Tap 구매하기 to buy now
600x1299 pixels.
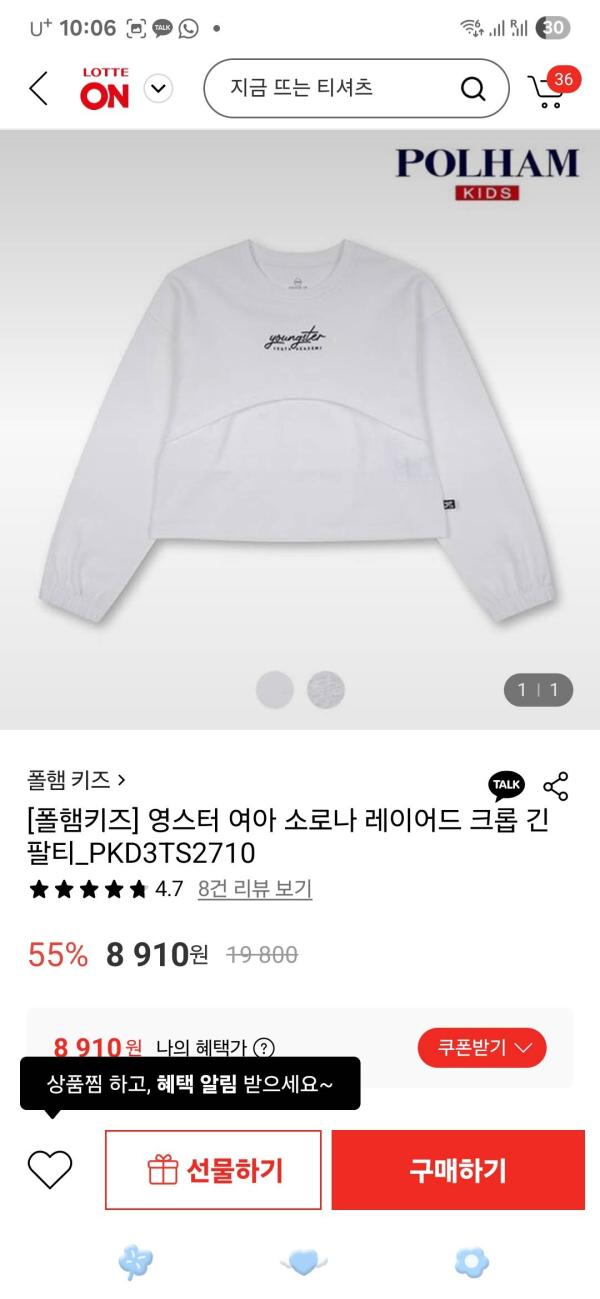coord(458,1169)
